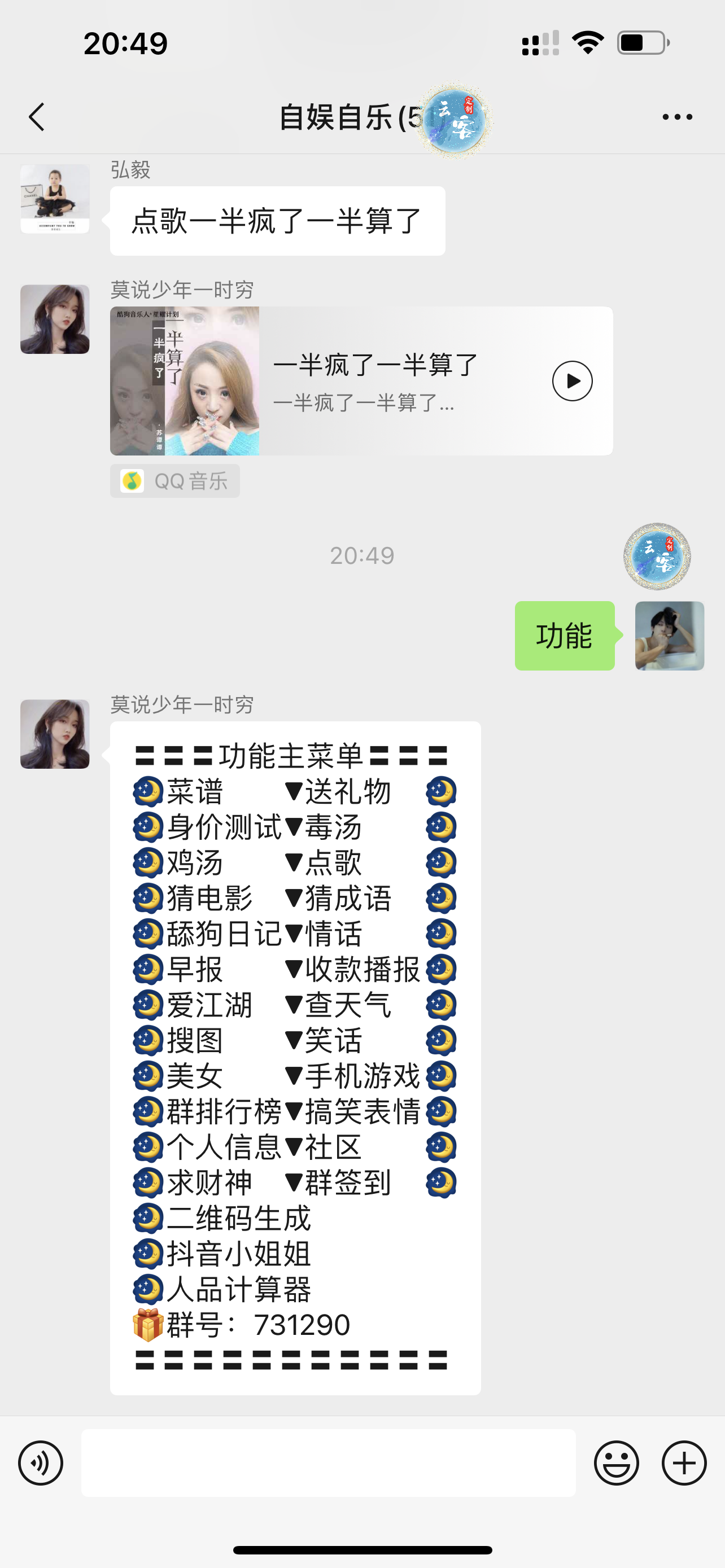Open the emoji sticker panel
The image size is (725, 1568).
tap(616, 1462)
